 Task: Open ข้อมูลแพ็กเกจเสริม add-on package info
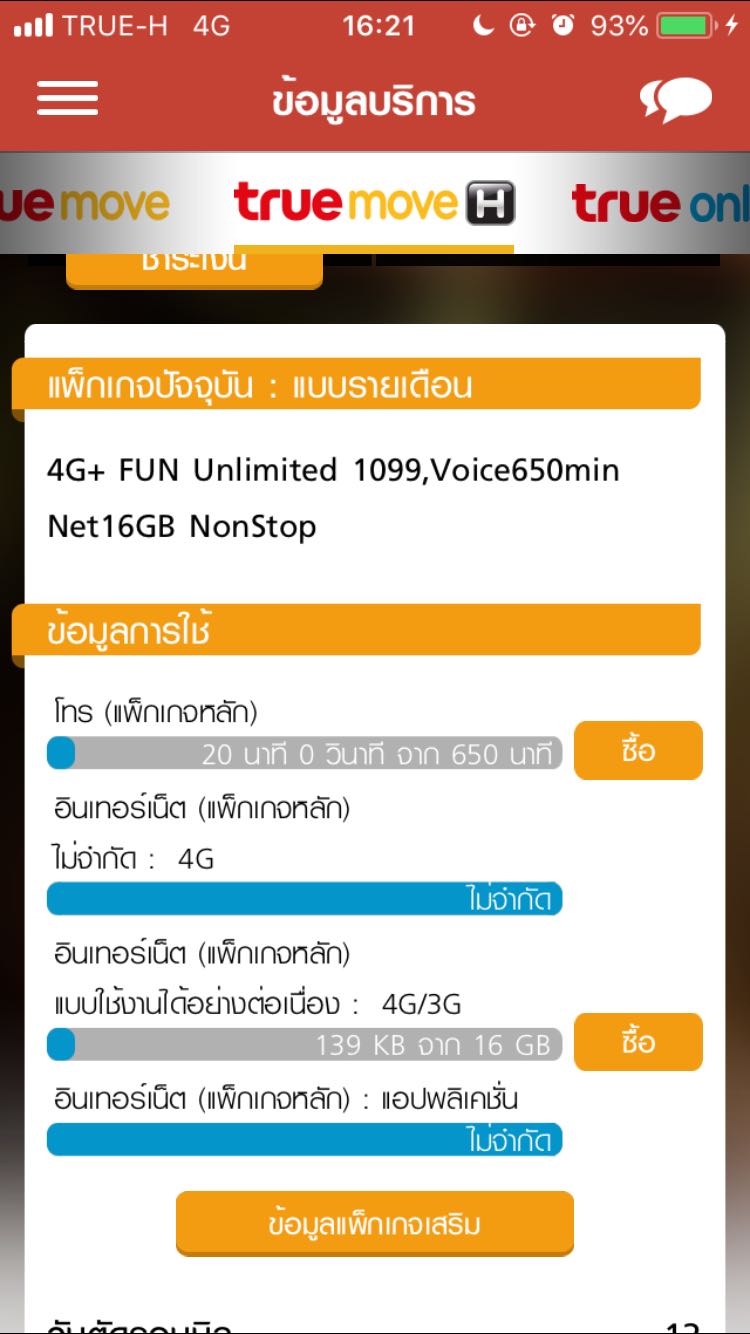375,1224
